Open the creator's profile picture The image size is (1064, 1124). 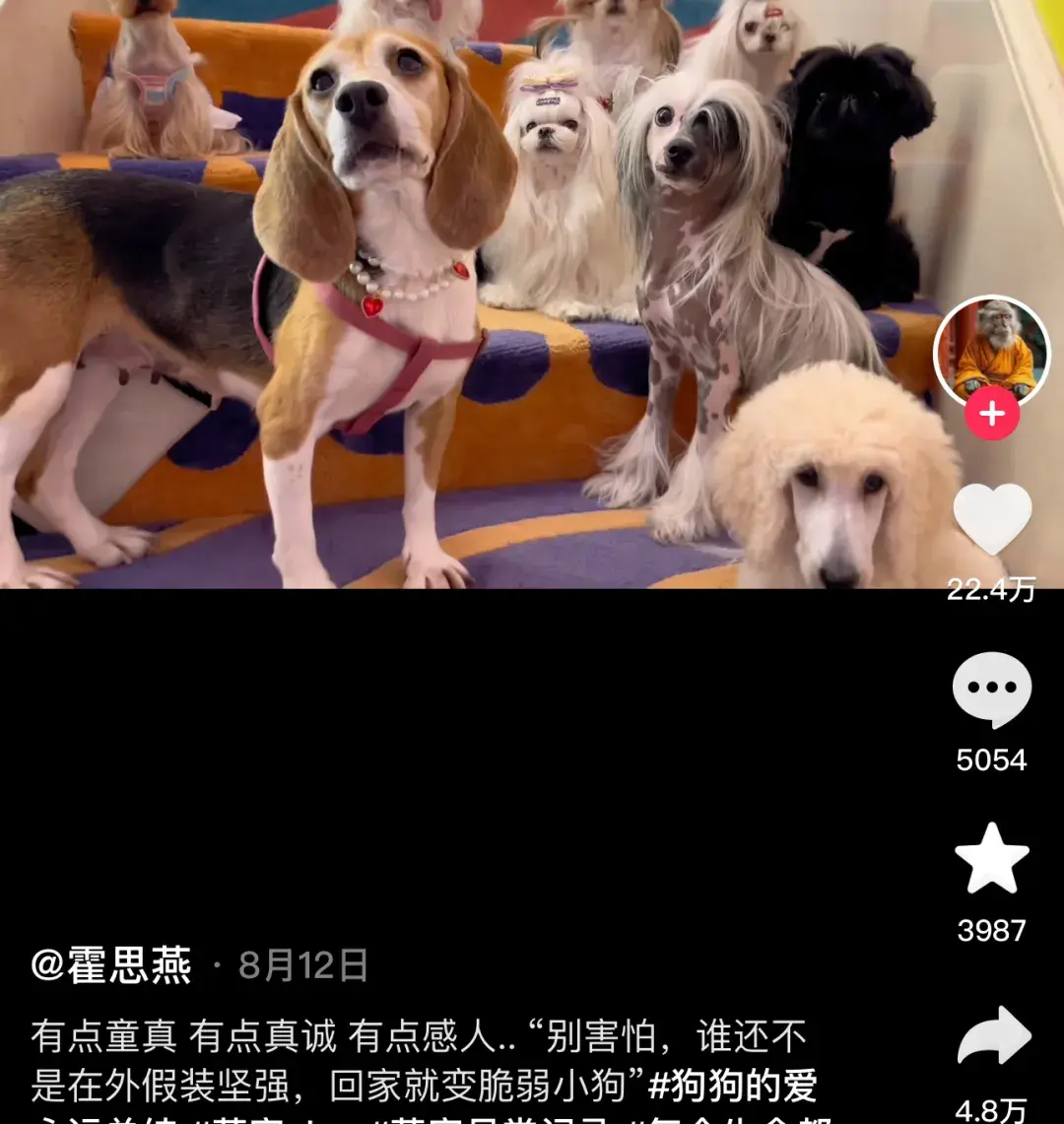click(x=991, y=352)
